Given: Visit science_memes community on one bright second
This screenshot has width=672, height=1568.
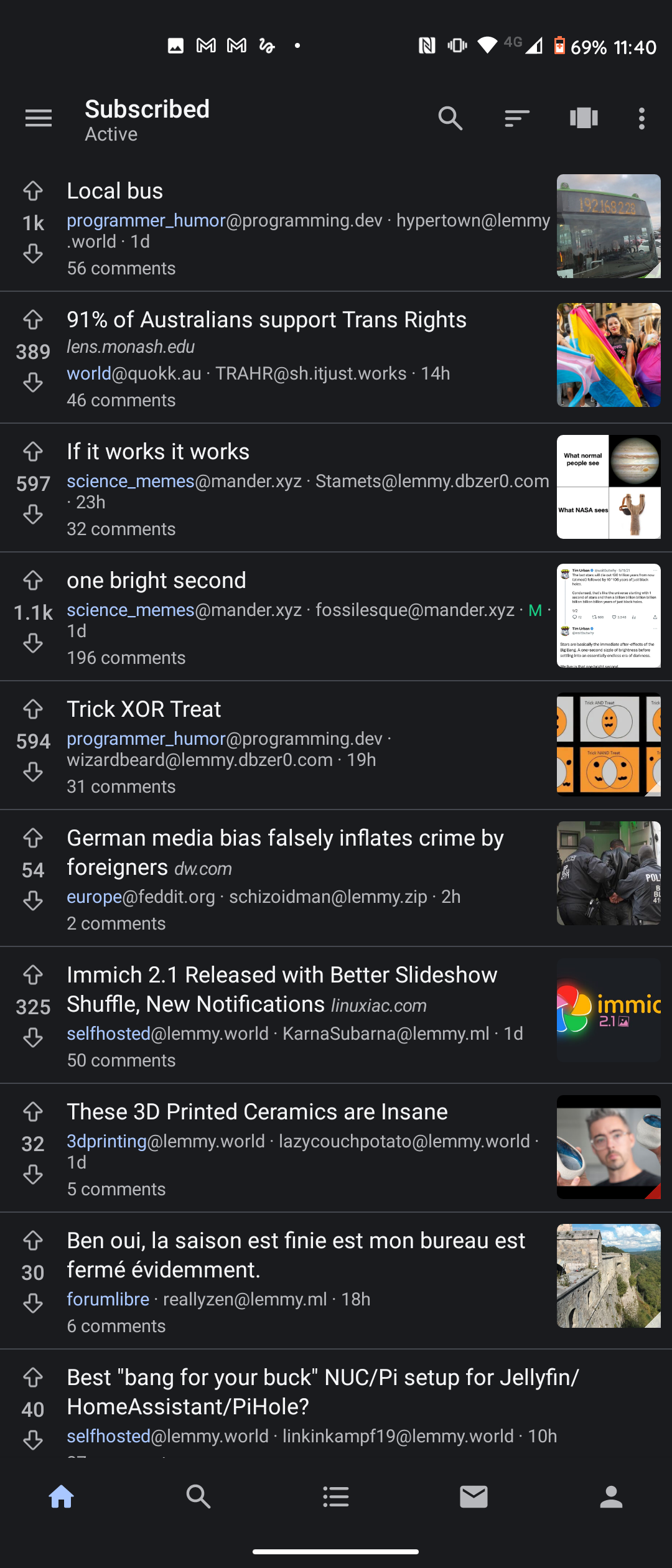Looking at the screenshot, I should click(131, 610).
